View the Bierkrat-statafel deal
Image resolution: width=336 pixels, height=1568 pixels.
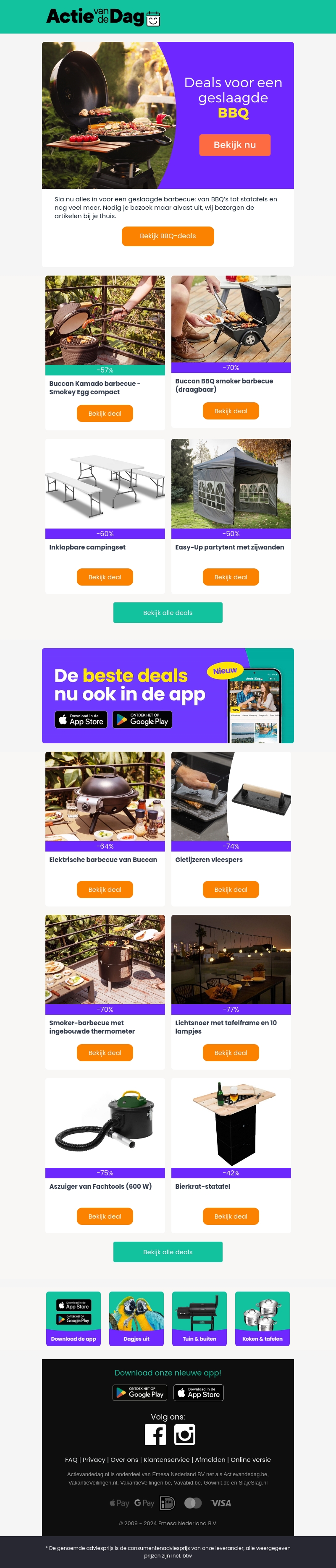point(231,1216)
